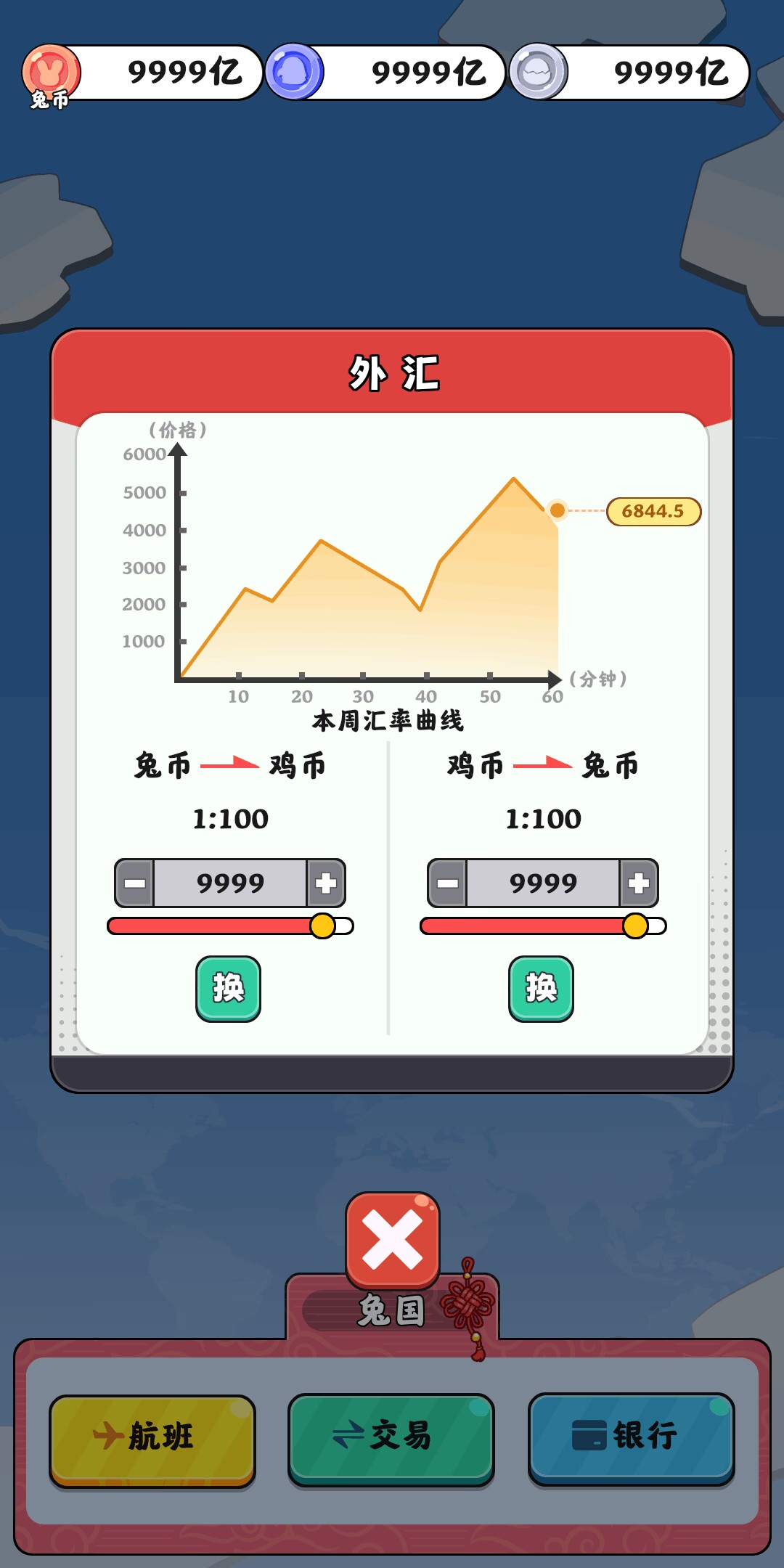Open the 航班 flight menu
The width and height of the screenshot is (784, 1568).
coord(153,1437)
